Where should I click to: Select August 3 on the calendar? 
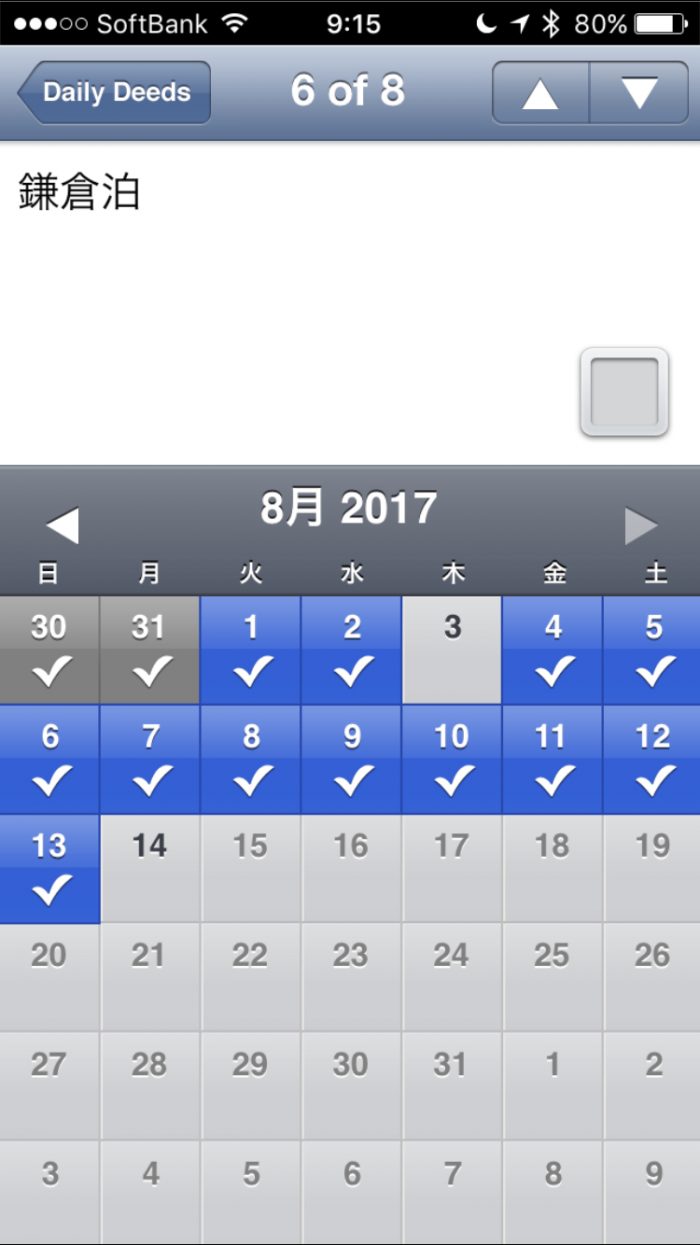[x=452, y=650]
